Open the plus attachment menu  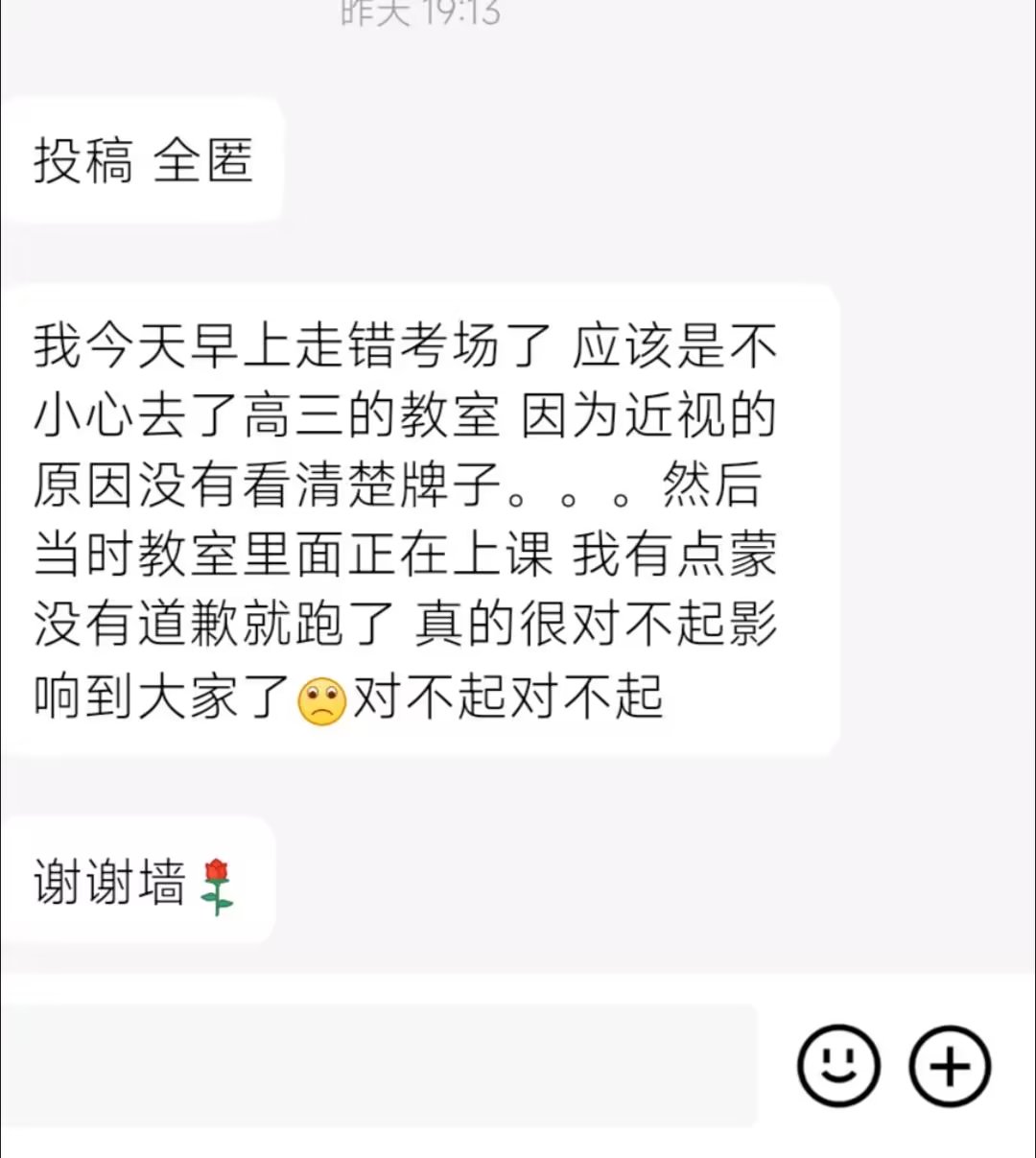pyautogui.click(x=949, y=1066)
